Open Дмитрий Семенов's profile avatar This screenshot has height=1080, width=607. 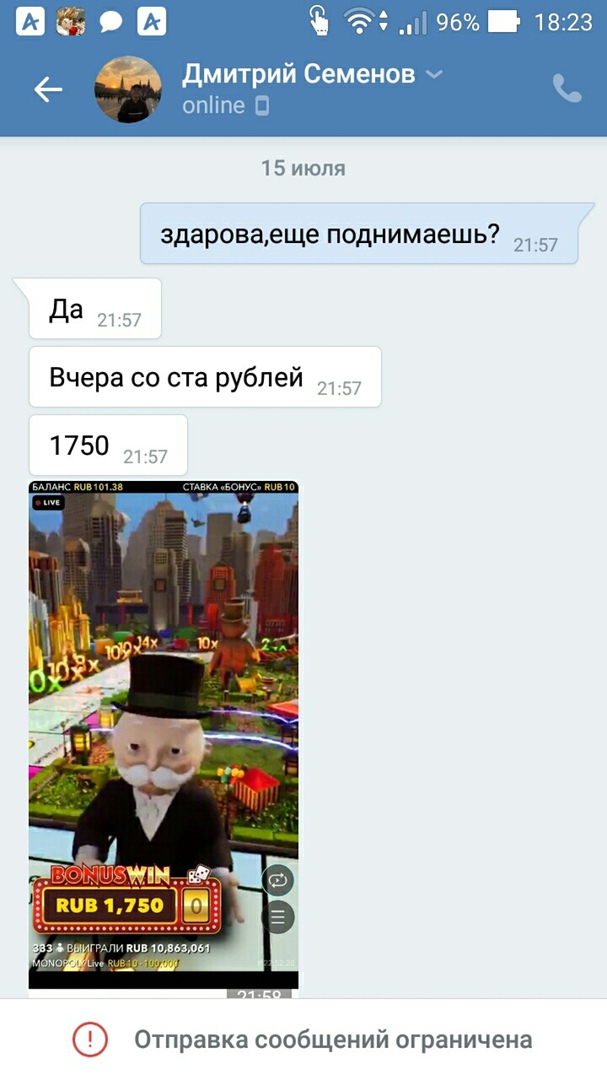tap(128, 90)
